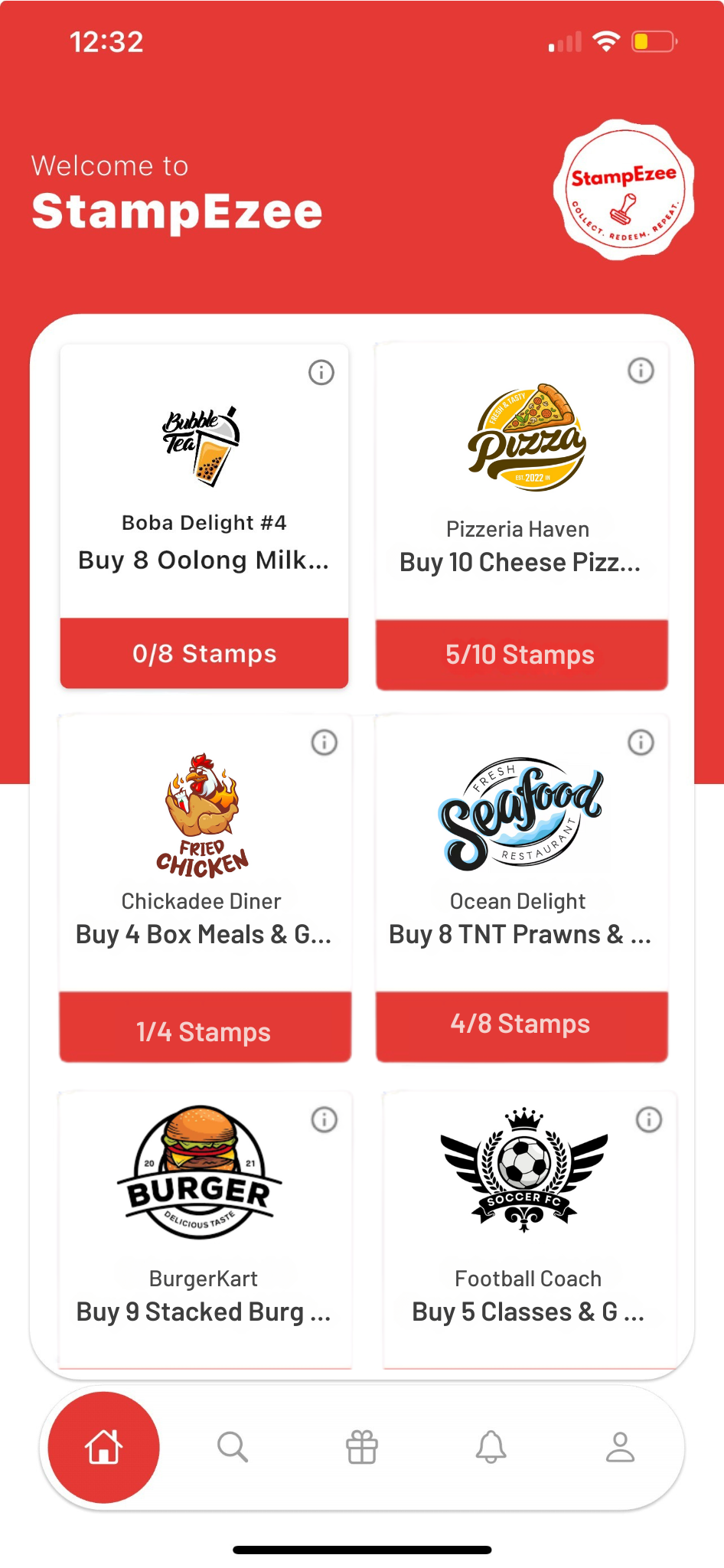The image size is (724, 1568).
Task: Open Ocean Delight info icon
Action: click(641, 742)
